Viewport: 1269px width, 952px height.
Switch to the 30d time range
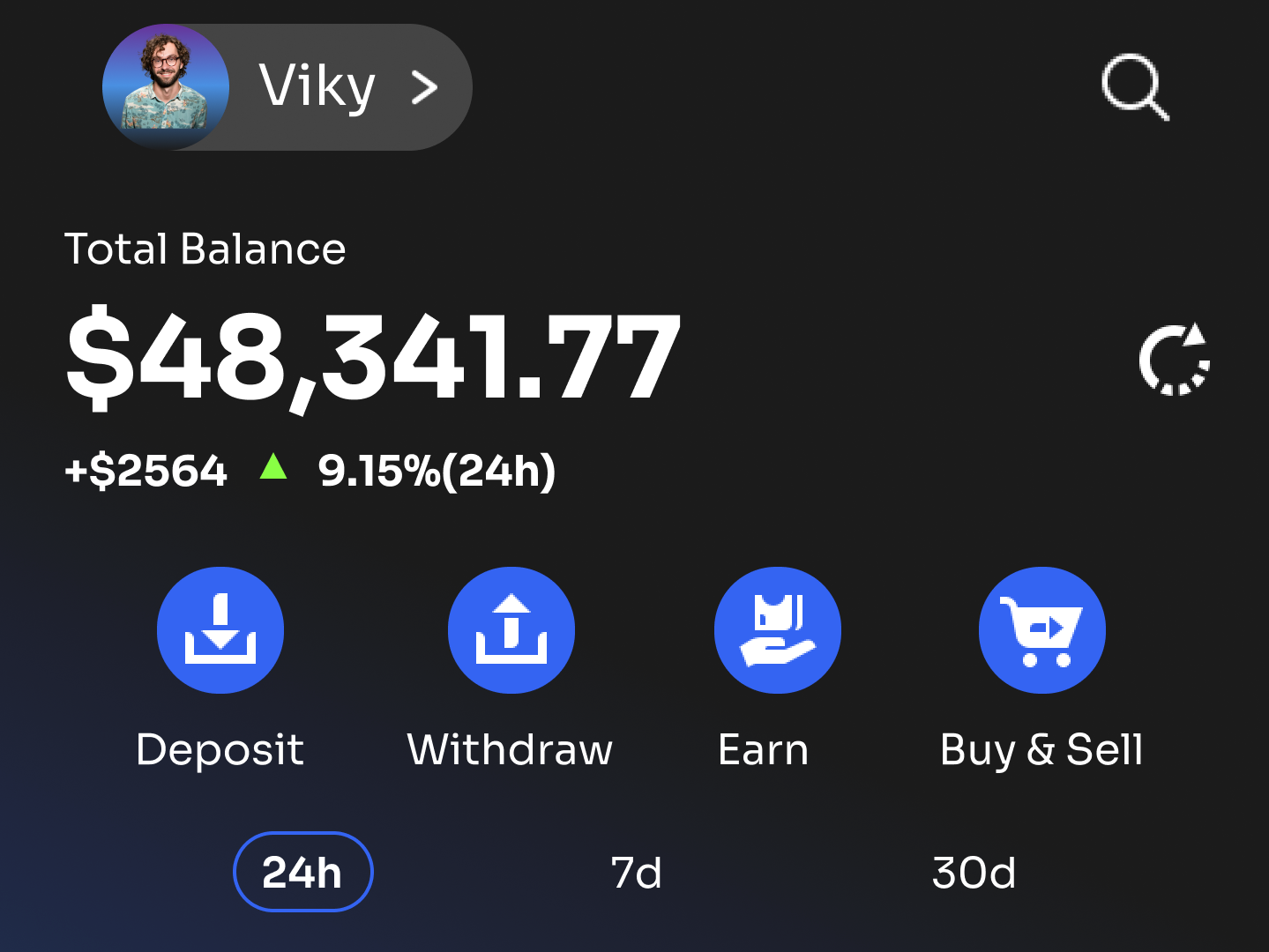coord(974,873)
